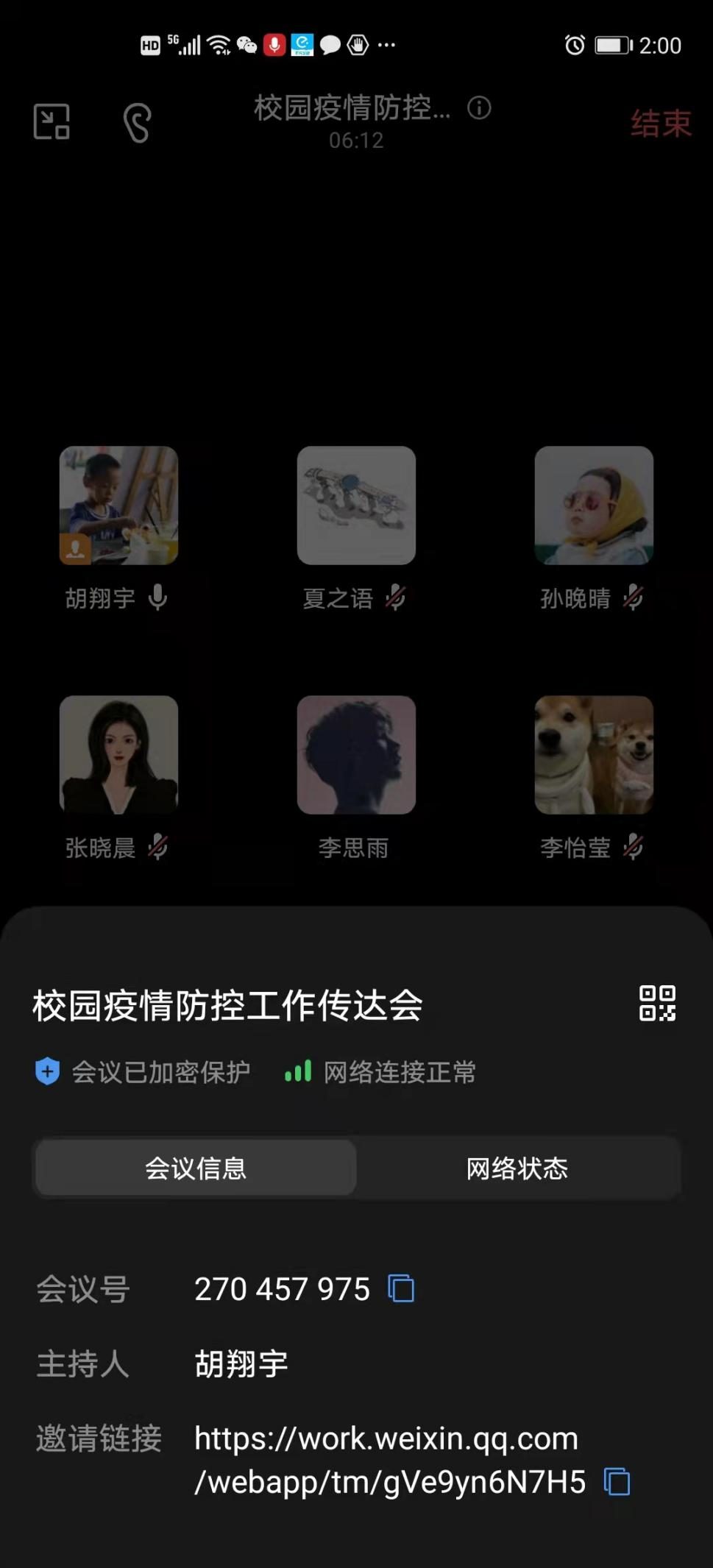713x1568 pixels.
Task: Open participant 胡翔宇's tile
Action: pyautogui.click(x=118, y=505)
